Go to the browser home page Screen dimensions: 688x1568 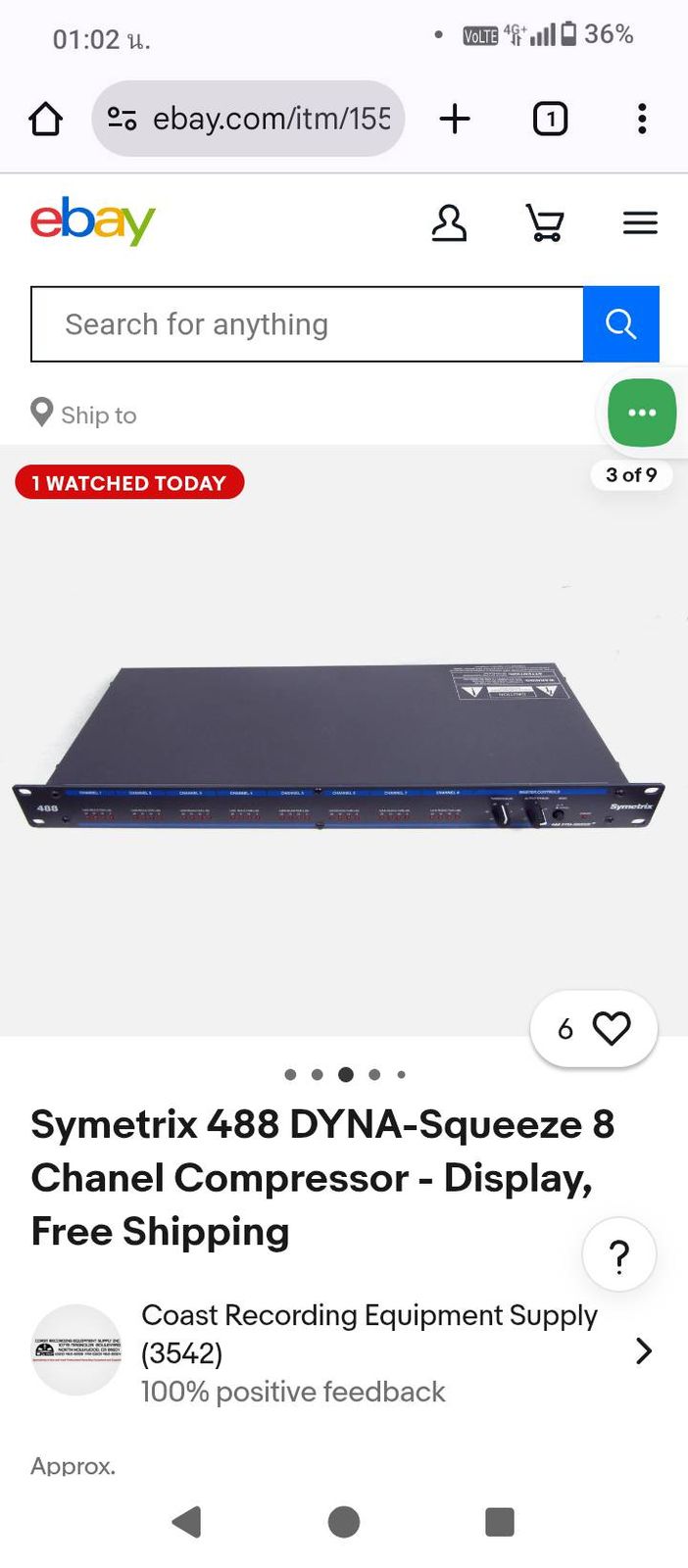[x=46, y=120]
